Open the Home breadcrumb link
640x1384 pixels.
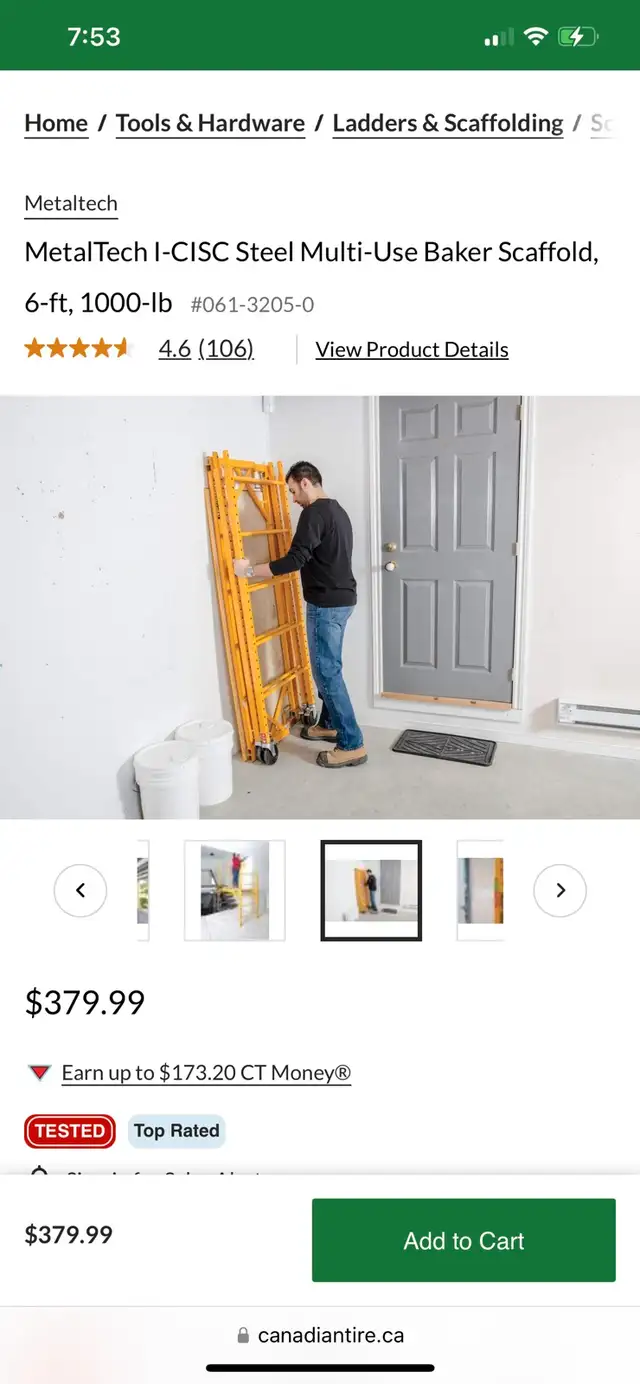point(56,124)
